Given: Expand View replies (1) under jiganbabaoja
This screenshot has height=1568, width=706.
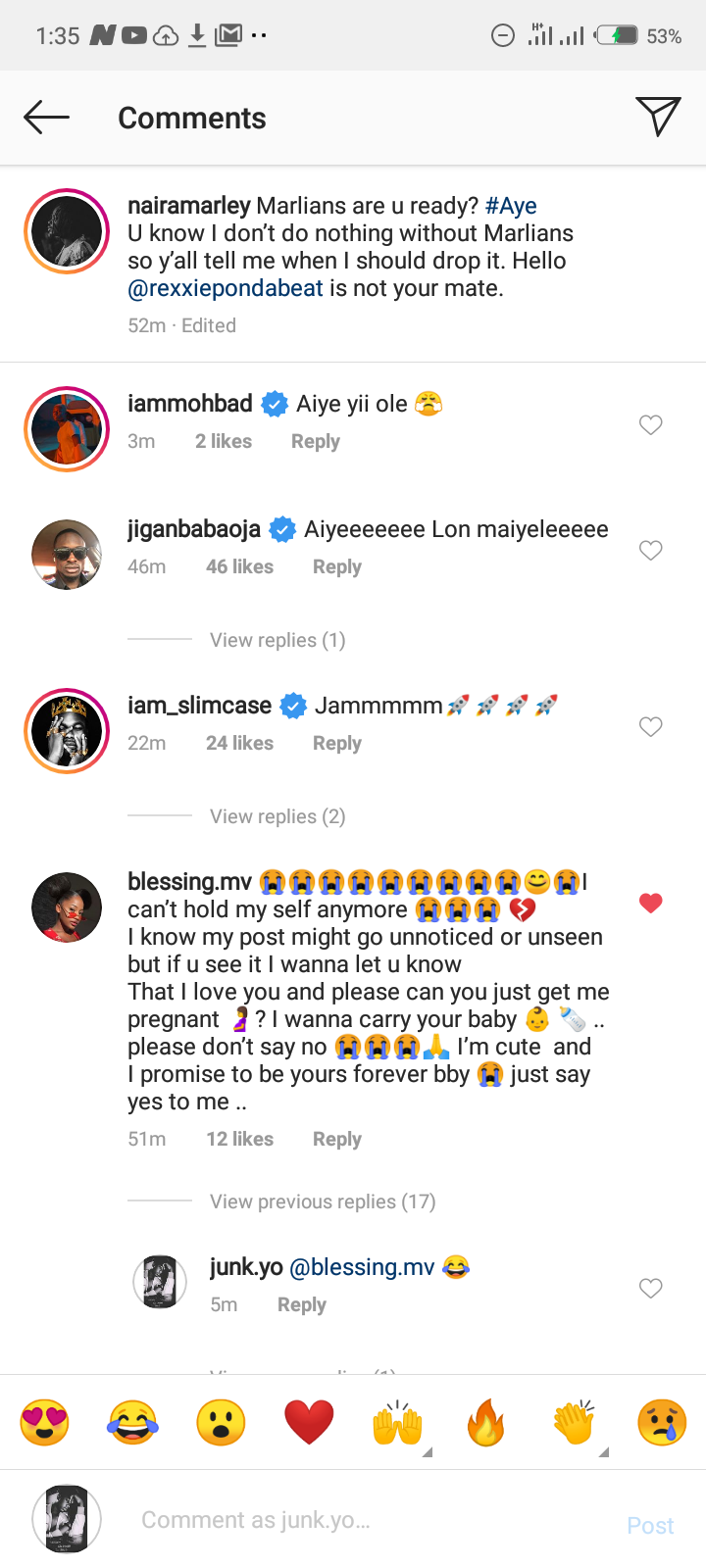Looking at the screenshot, I should [277, 640].
